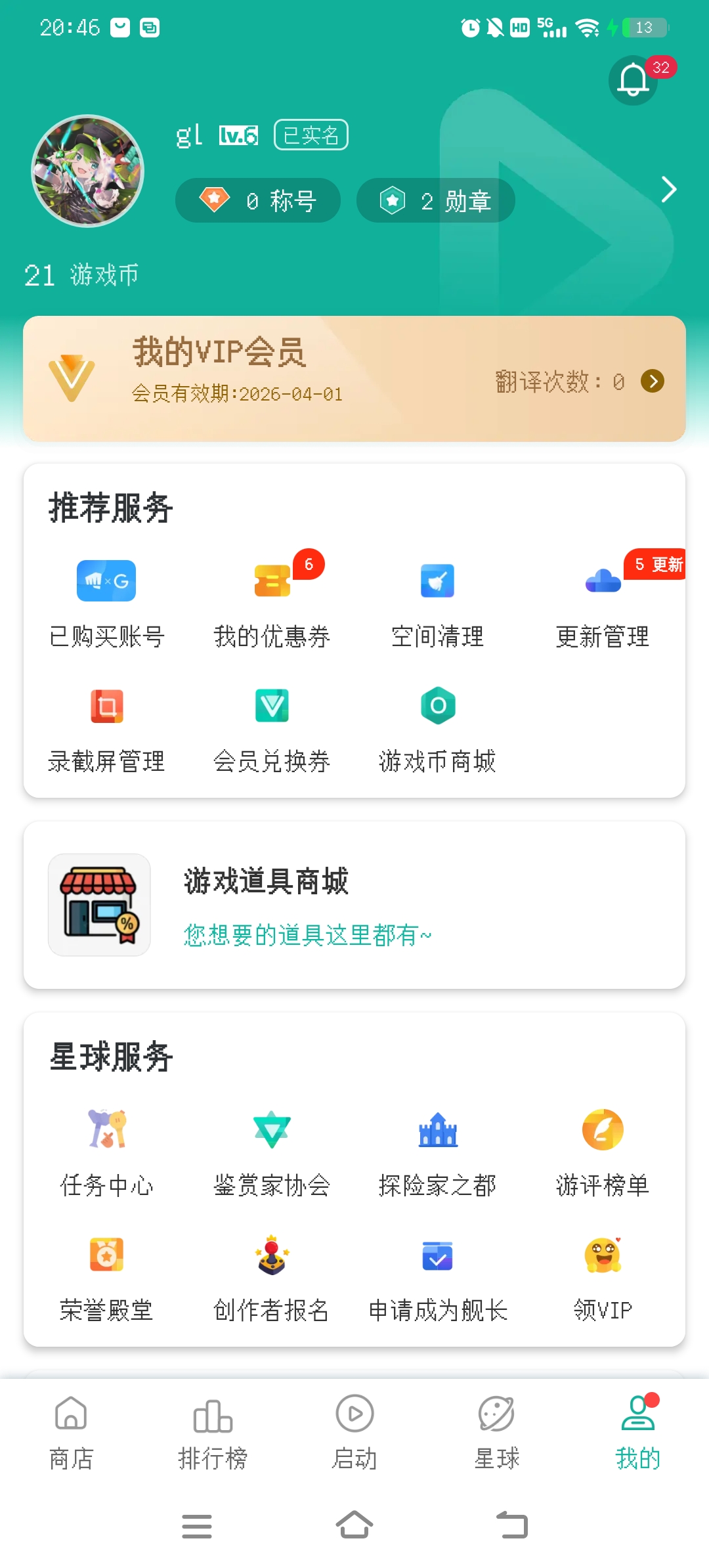The image size is (709, 1568).
Task: Open 录截屏管理 screenshot manager
Action: coord(106,728)
